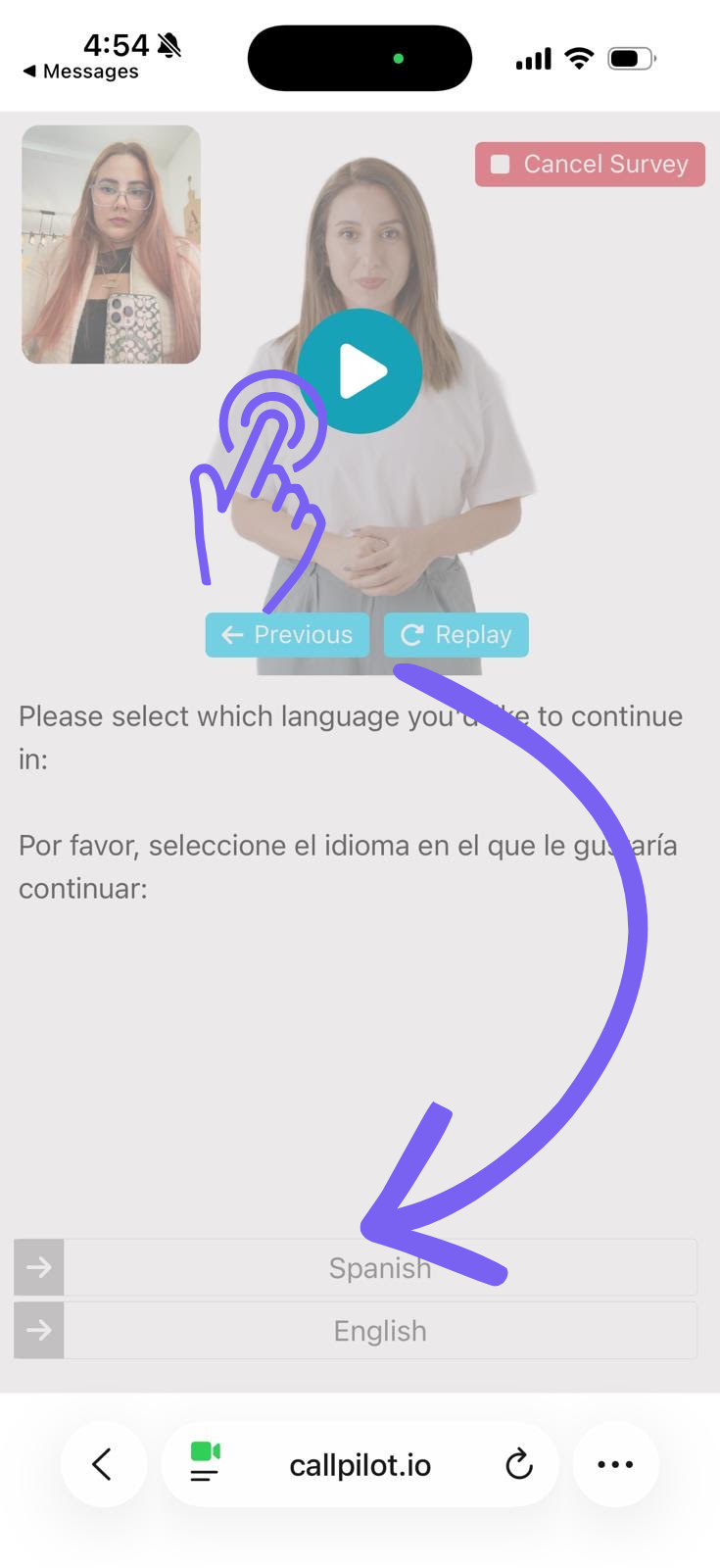Open the browser's three-dot menu
Viewport: 720px width, 1568px height.
[615, 1465]
